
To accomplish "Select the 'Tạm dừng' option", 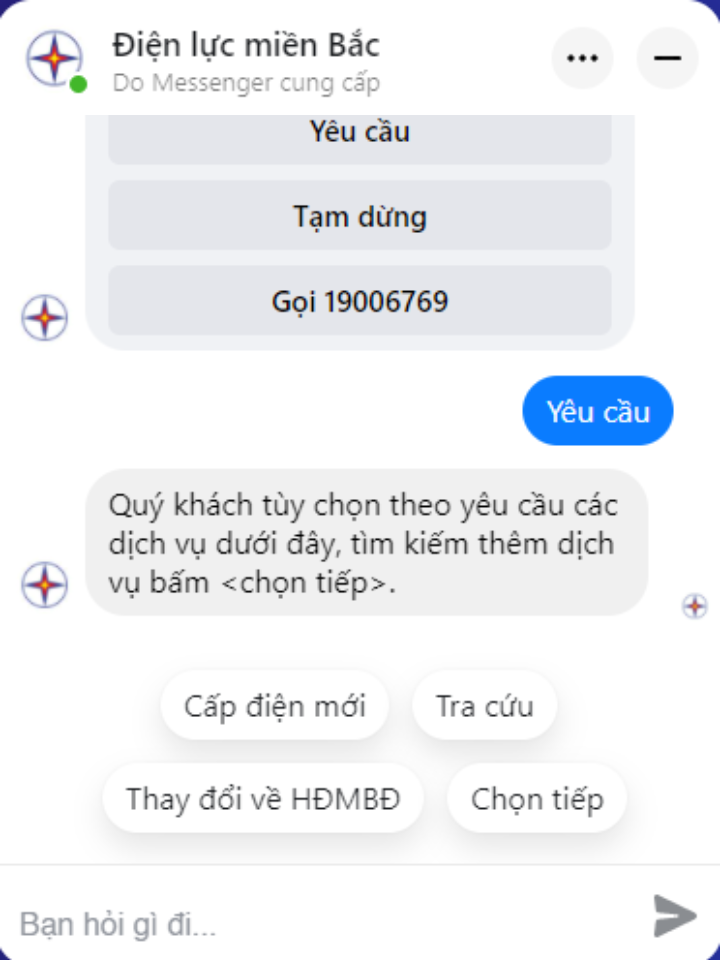I will point(359,216).
